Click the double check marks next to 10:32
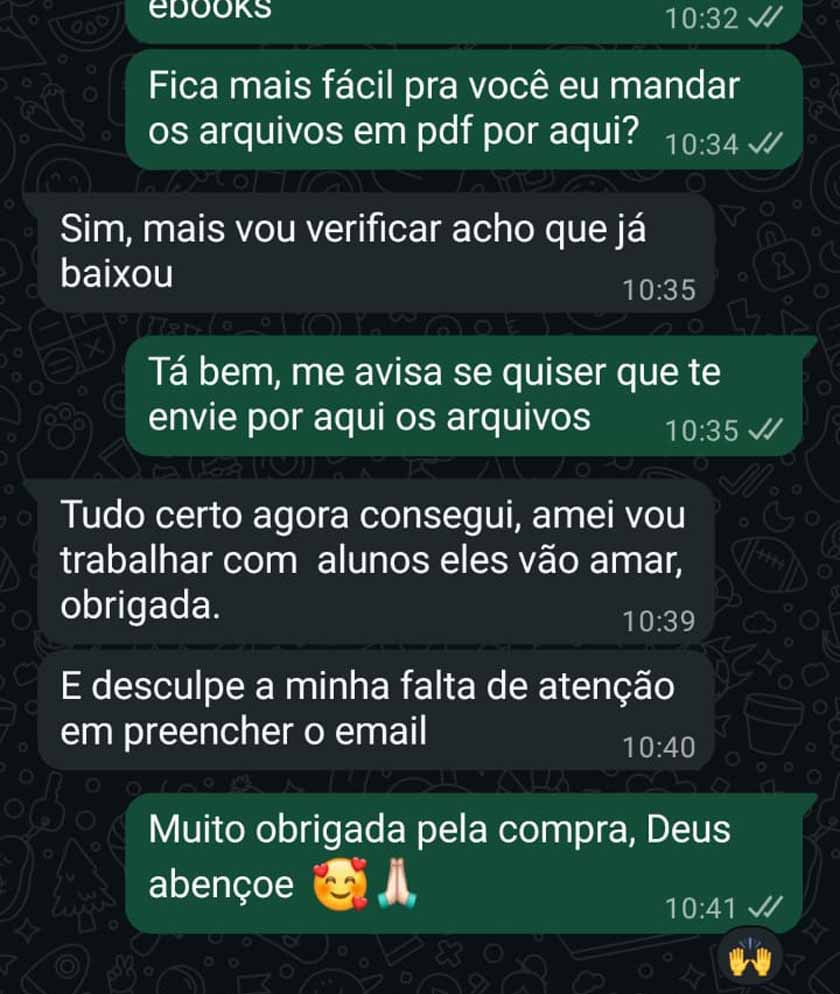 766,17
